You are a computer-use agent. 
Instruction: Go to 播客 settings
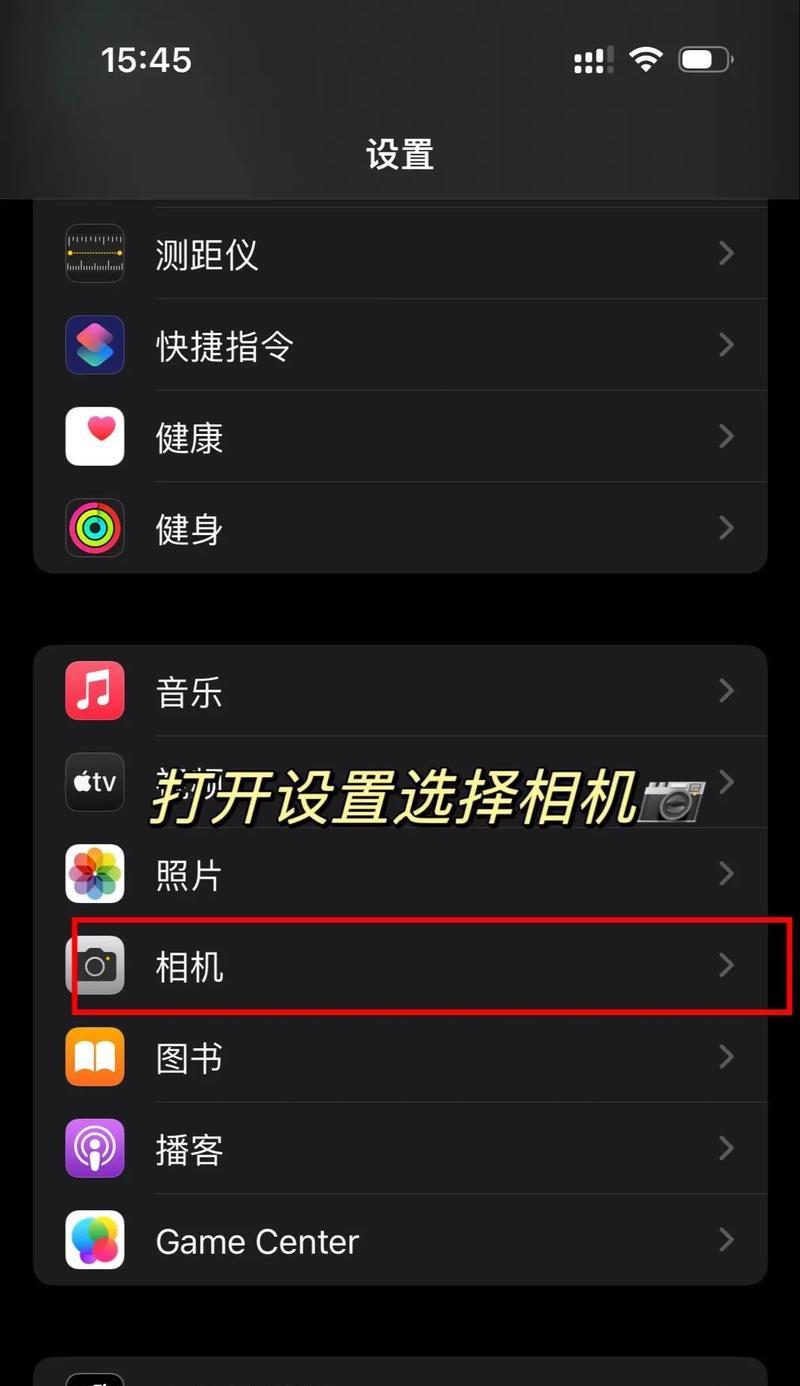[x=400, y=1148]
